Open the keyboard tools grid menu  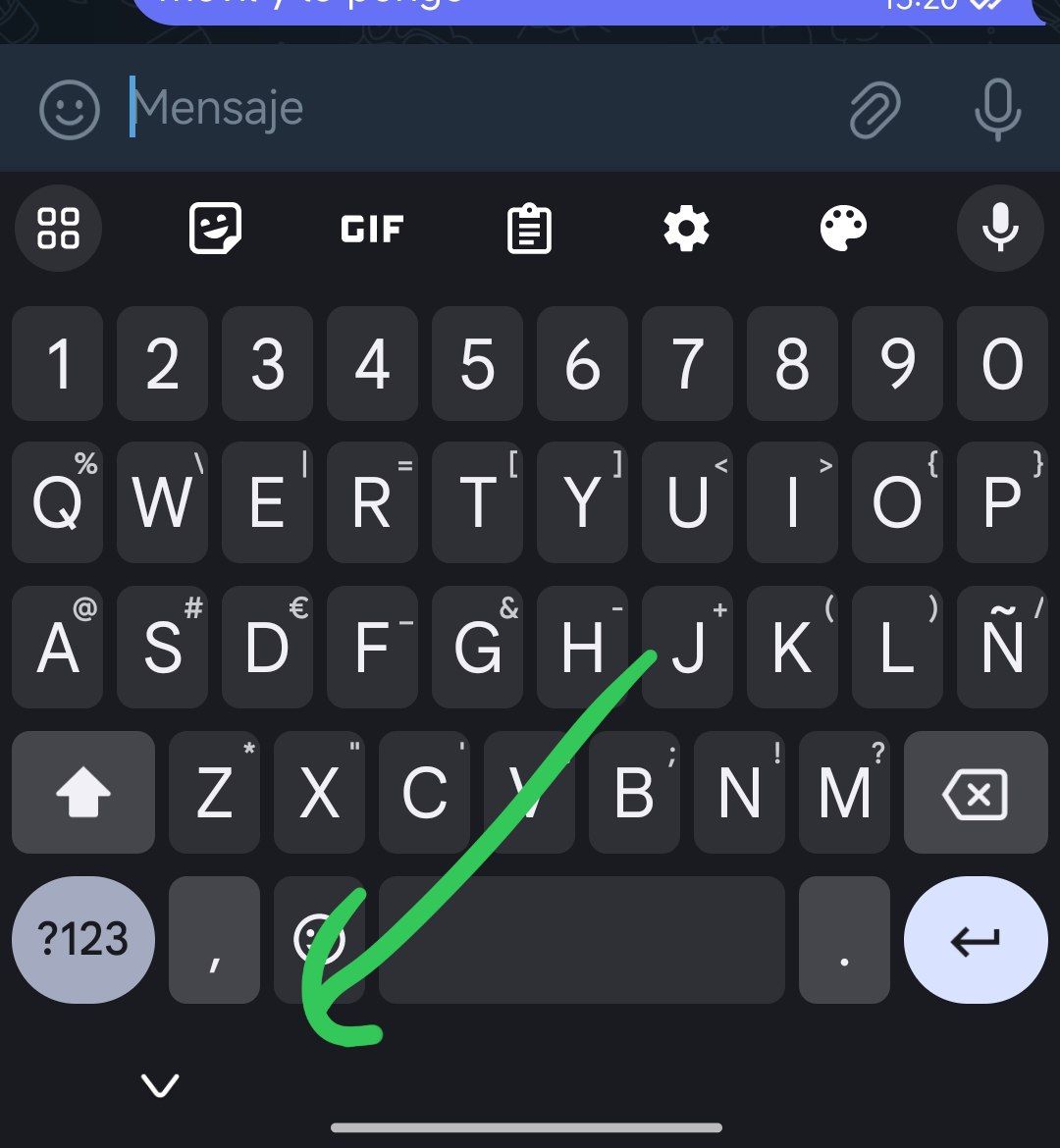[x=58, y=229]
